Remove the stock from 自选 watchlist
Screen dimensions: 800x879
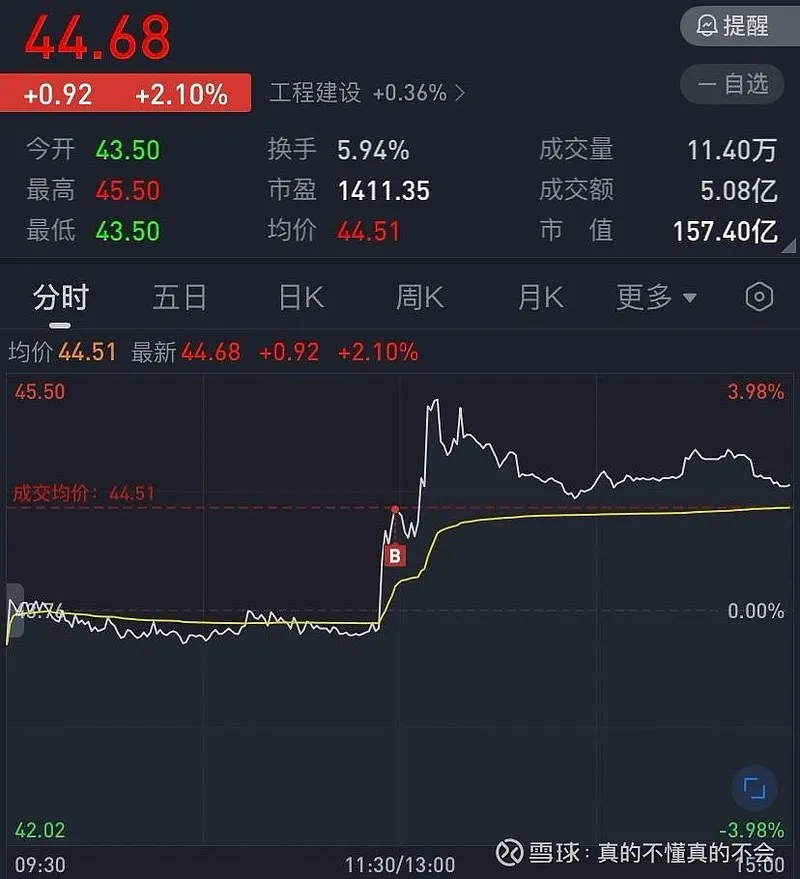tap(734, 84)
